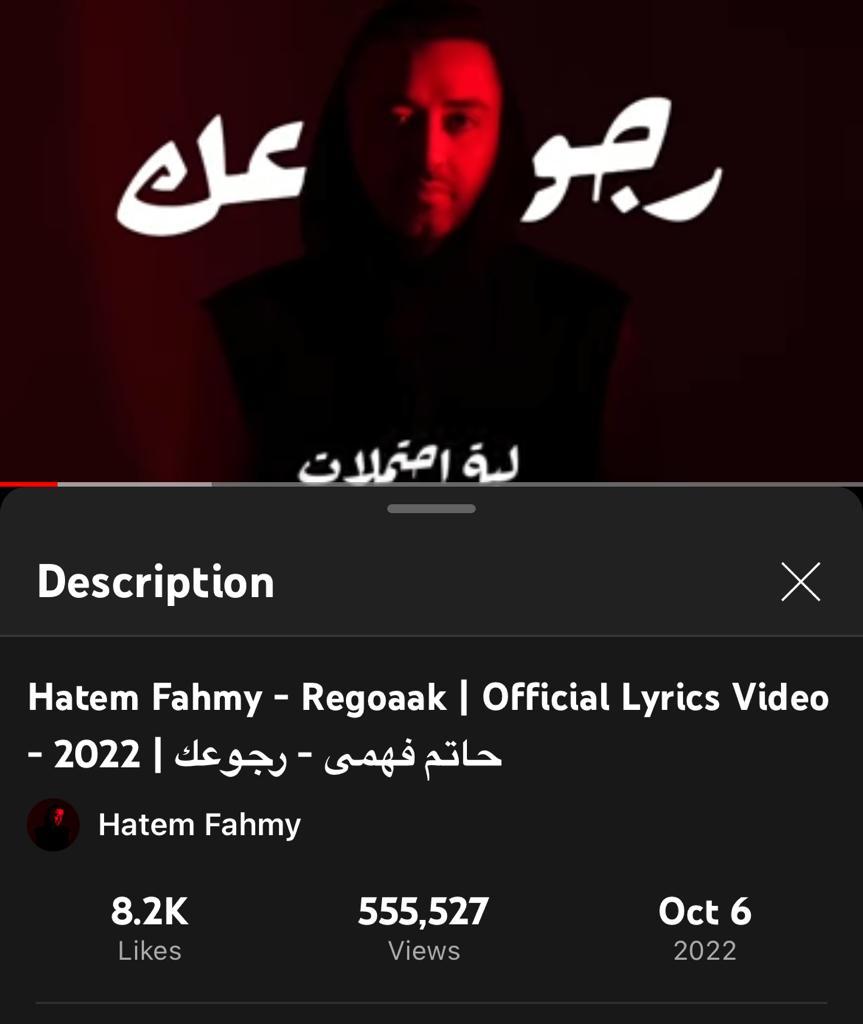863x1024 pixels.
Task: Tap the video player to show controls
Action: (431, 240)
